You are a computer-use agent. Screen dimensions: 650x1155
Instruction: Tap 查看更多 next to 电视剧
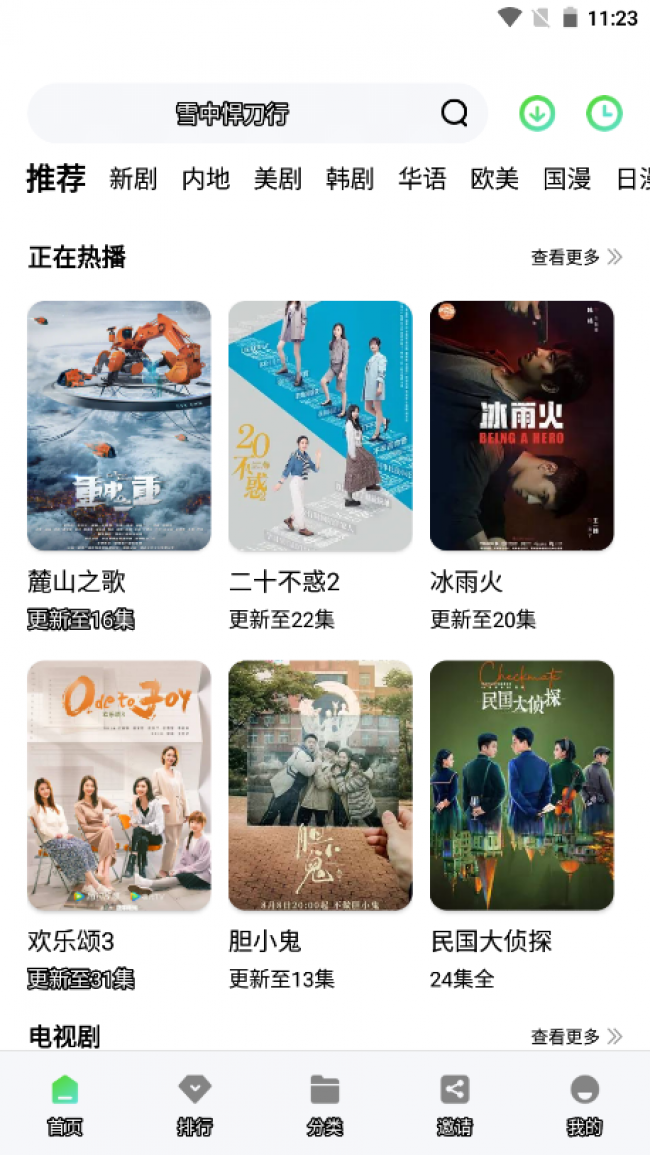pyautogui.click(x=576, y=1037)
